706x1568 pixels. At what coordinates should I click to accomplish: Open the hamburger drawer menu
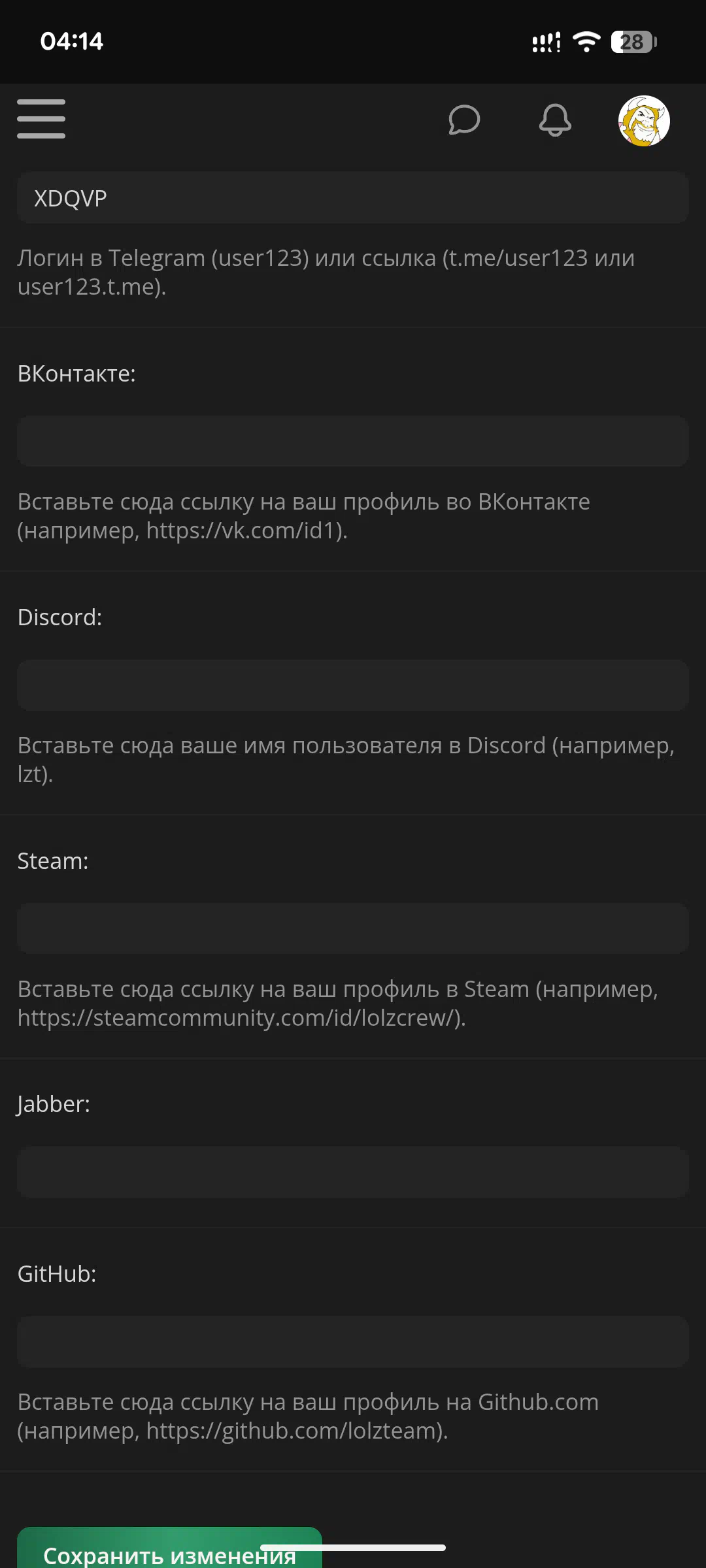pos(41,119)
